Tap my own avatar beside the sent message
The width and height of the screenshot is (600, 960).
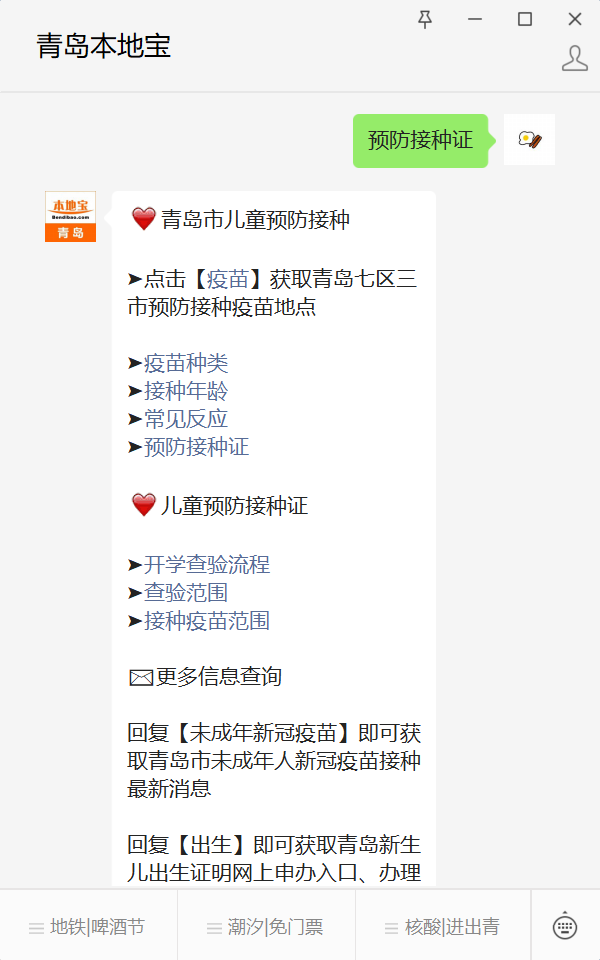click(529, 140)
